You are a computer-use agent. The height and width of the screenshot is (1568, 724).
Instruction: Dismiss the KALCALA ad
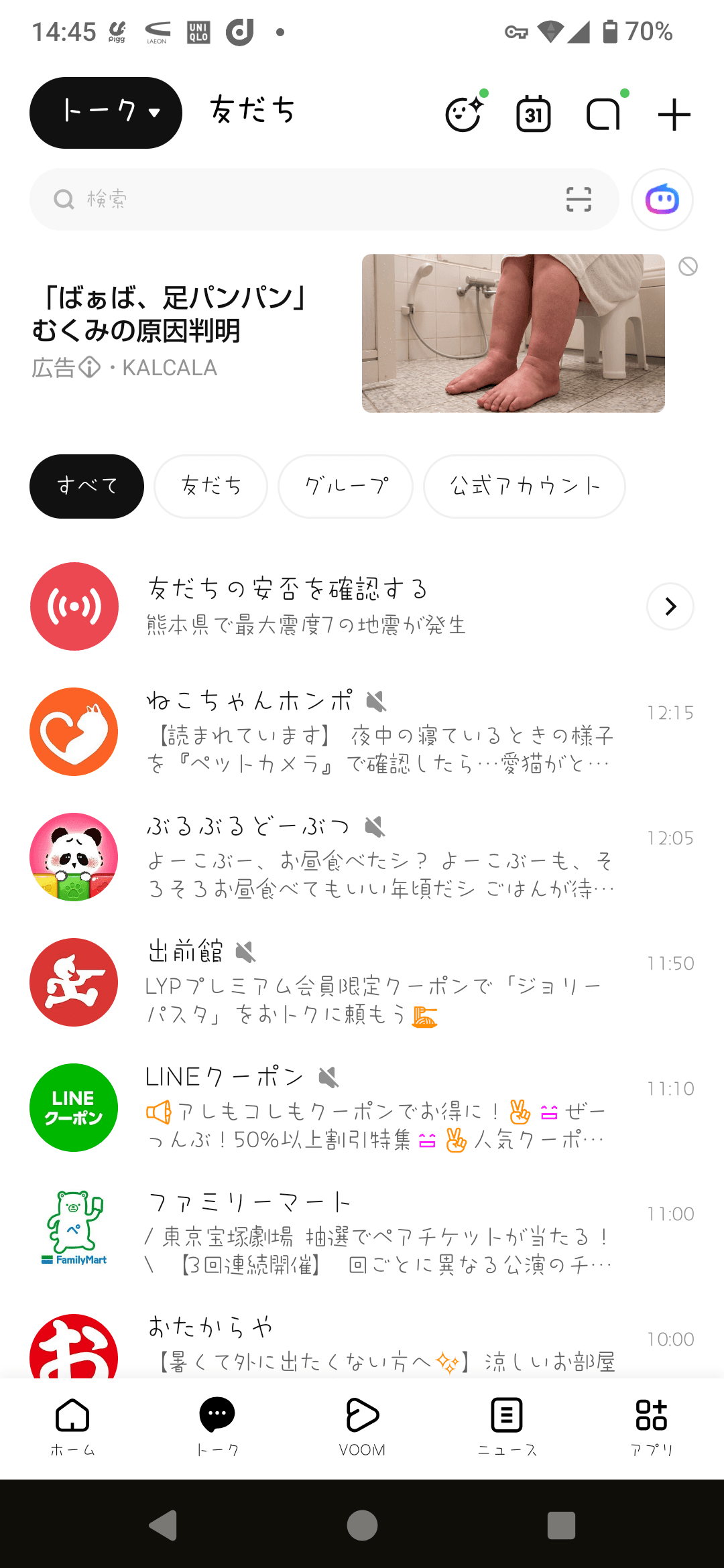[x=688, y=267]
